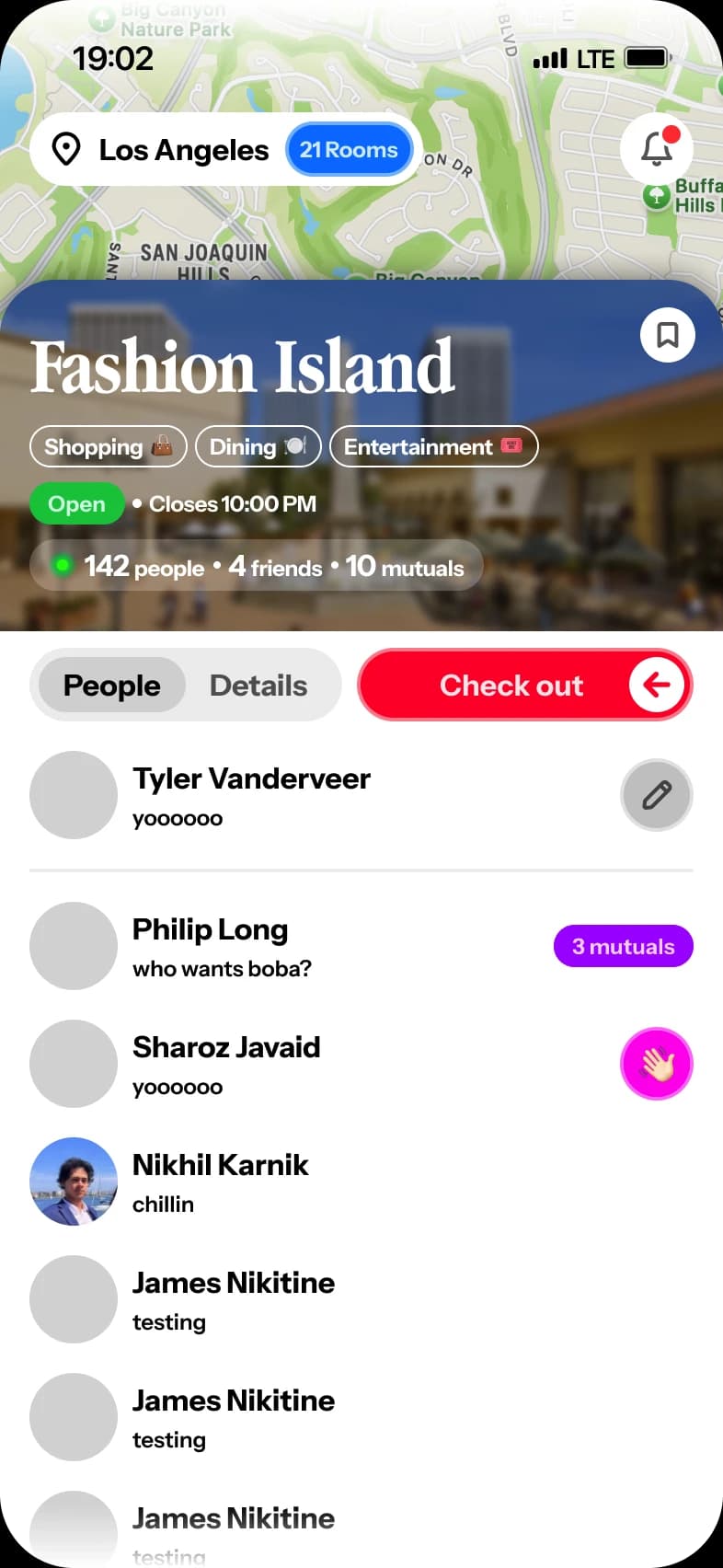Open Nikhil Karnik's profile
The image size is (723, 1568).
point(220,1182)
